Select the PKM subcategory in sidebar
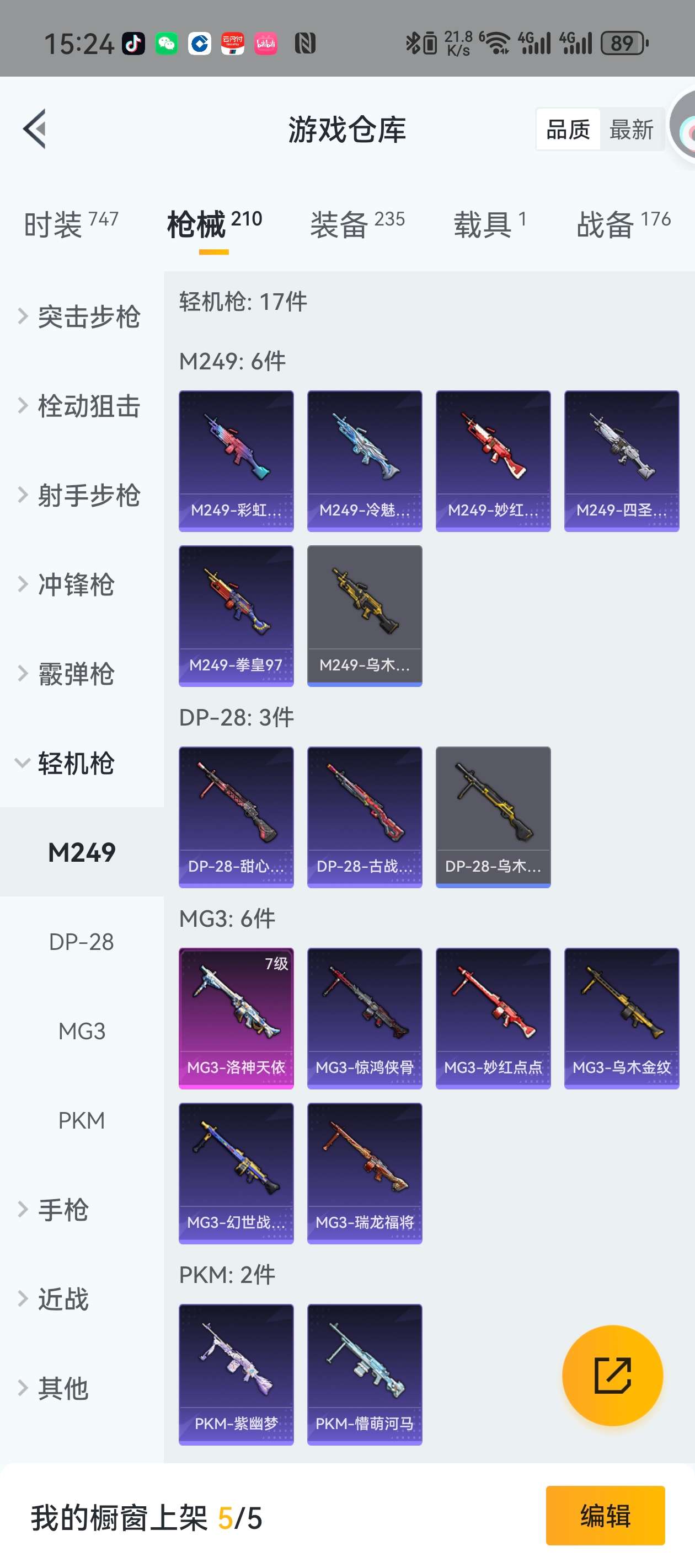 click(x=82, y=1120)
